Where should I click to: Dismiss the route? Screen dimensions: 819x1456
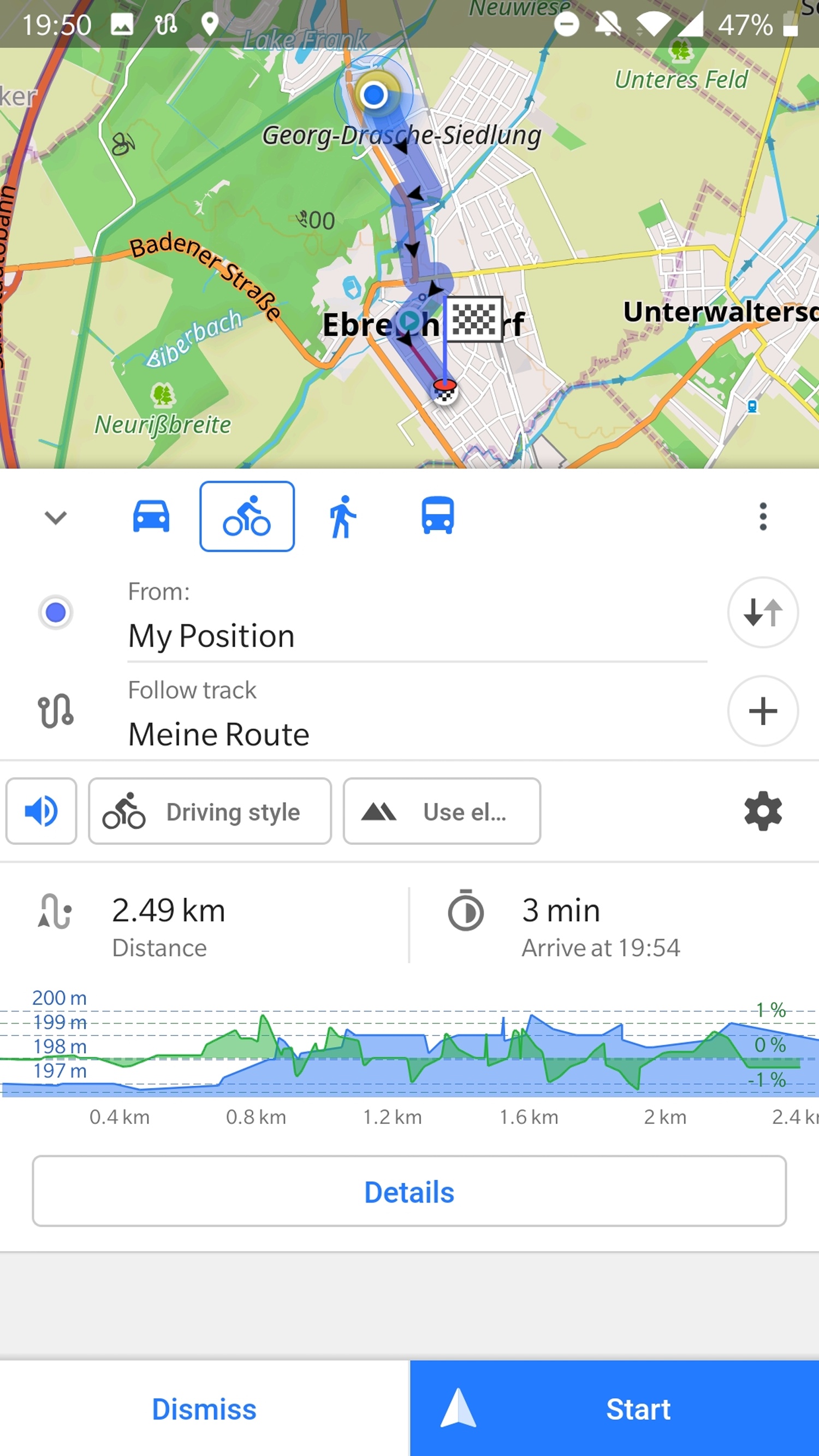(x=204, y=1409)
